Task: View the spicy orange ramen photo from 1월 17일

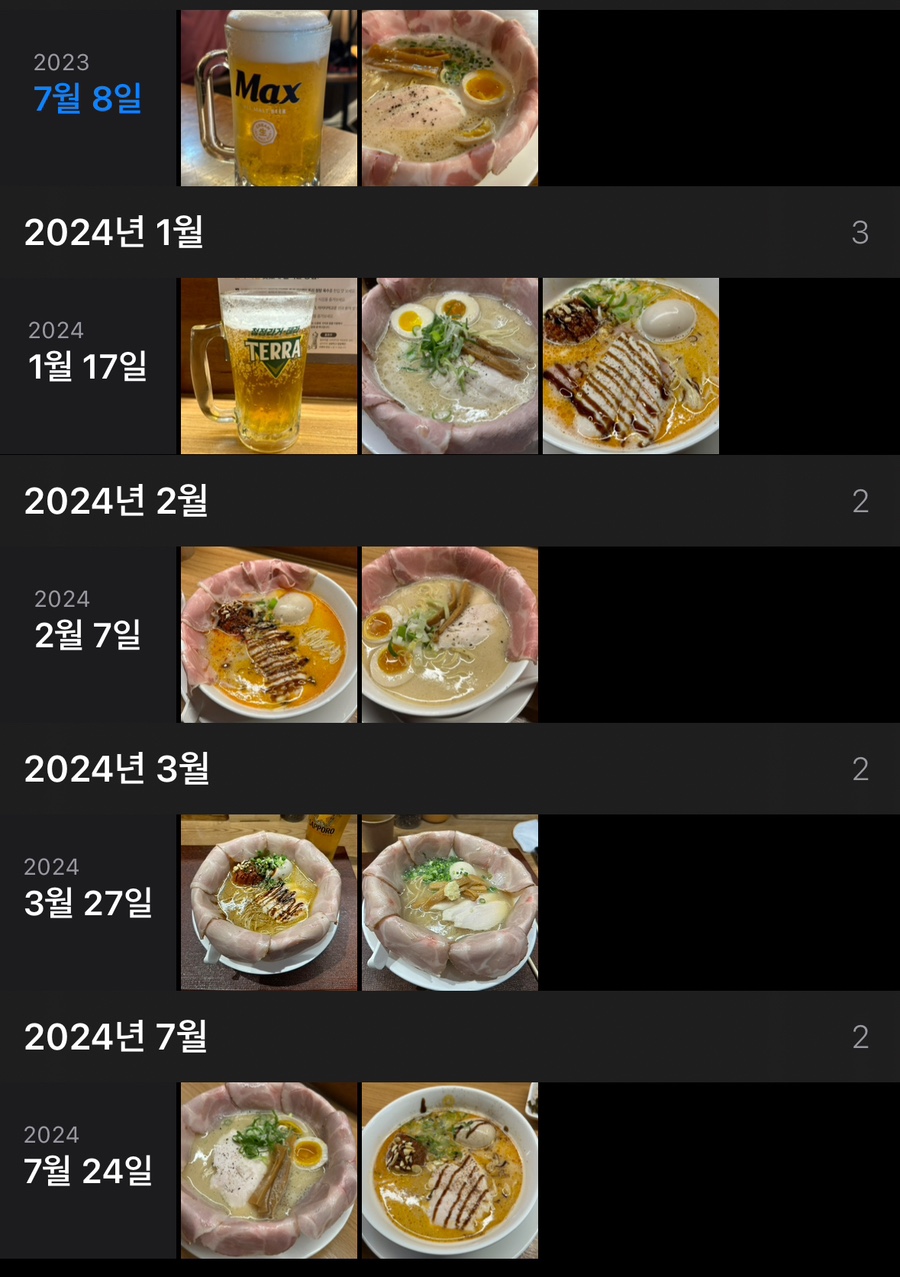Action: (630, 366)
